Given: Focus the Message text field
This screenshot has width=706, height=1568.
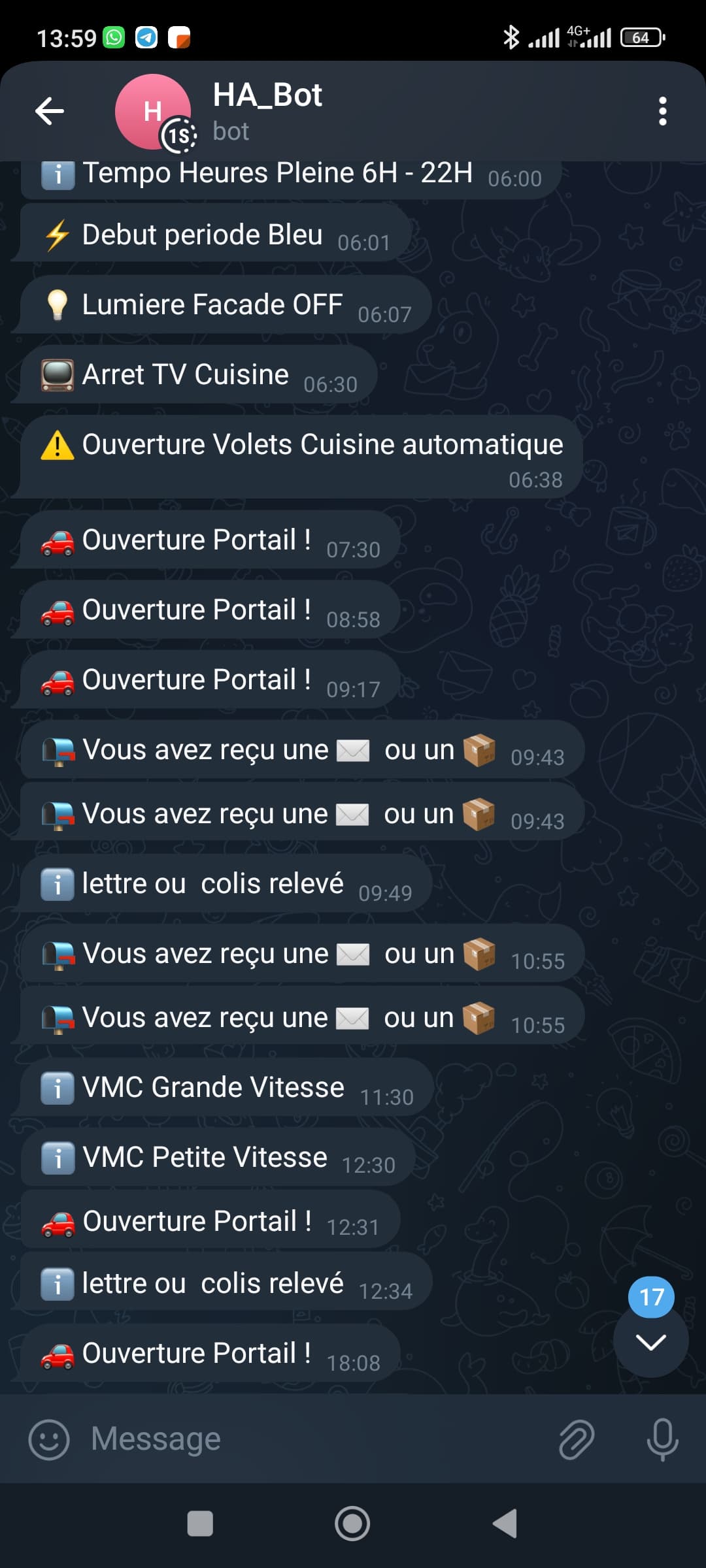Looking at the screenshot, I should pos(314,1439).
